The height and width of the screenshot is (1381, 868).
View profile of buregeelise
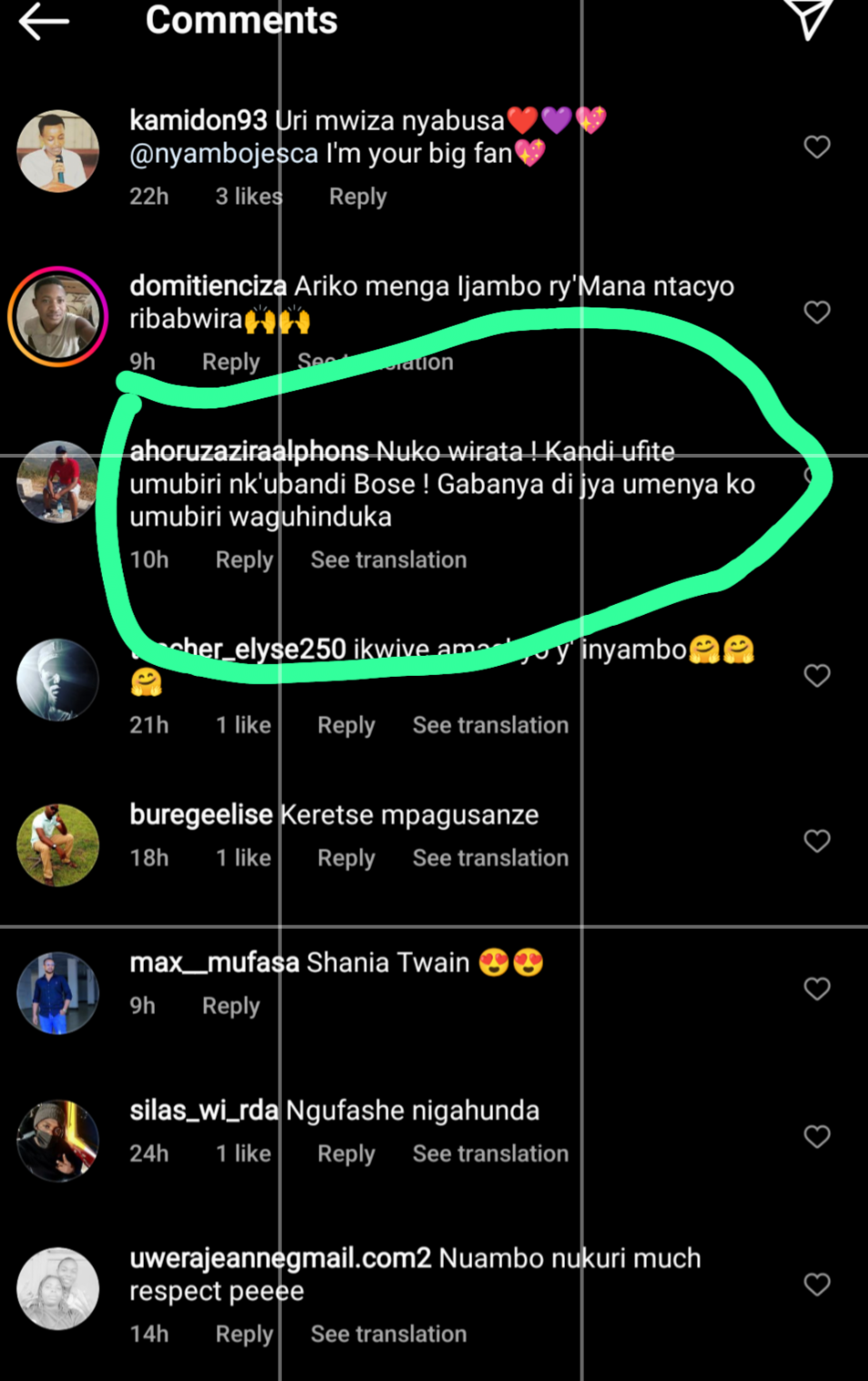point(201,814)
